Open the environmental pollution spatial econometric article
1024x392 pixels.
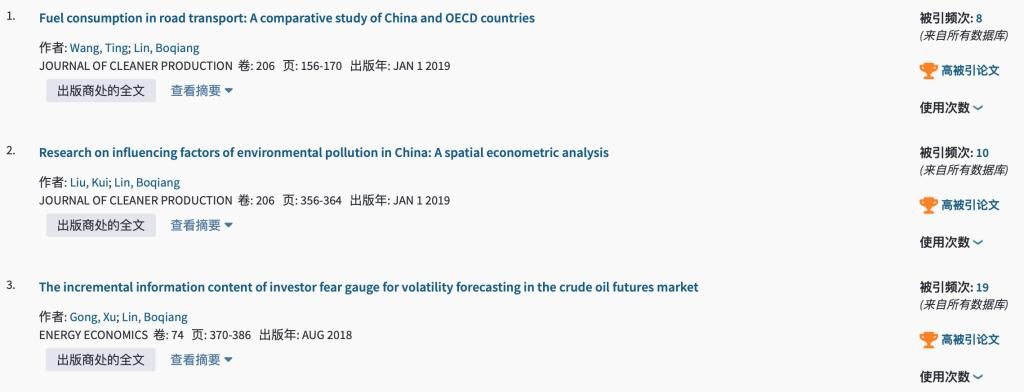(x=323, y=153)
